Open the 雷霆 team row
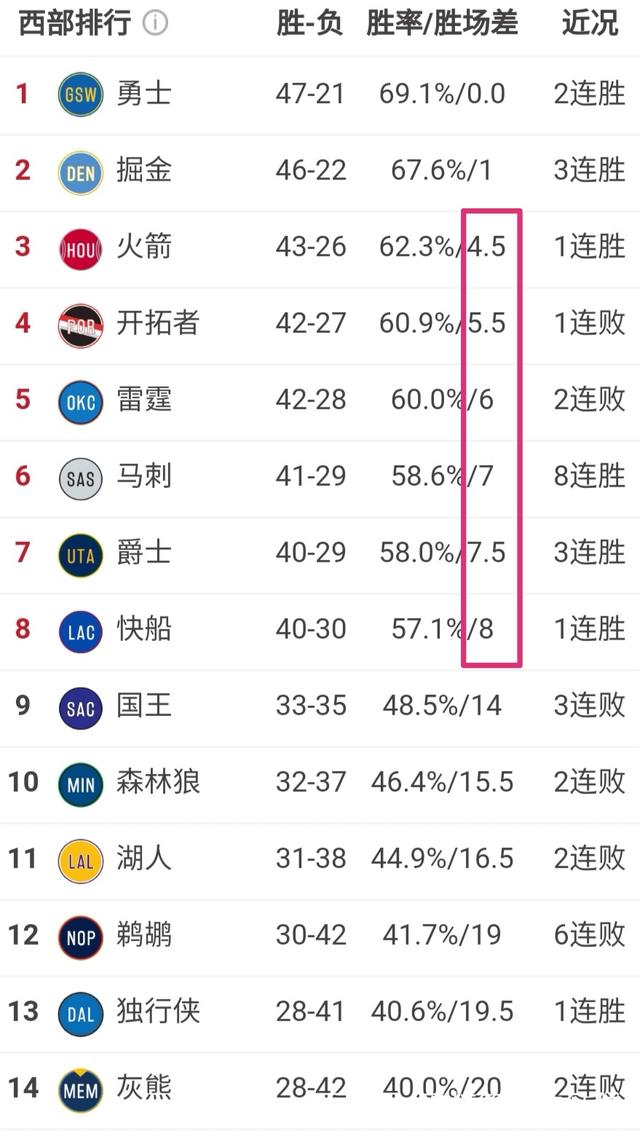The width and height of the screenshot is (640, 1137). pyautogui.click(x=320, y=402)
